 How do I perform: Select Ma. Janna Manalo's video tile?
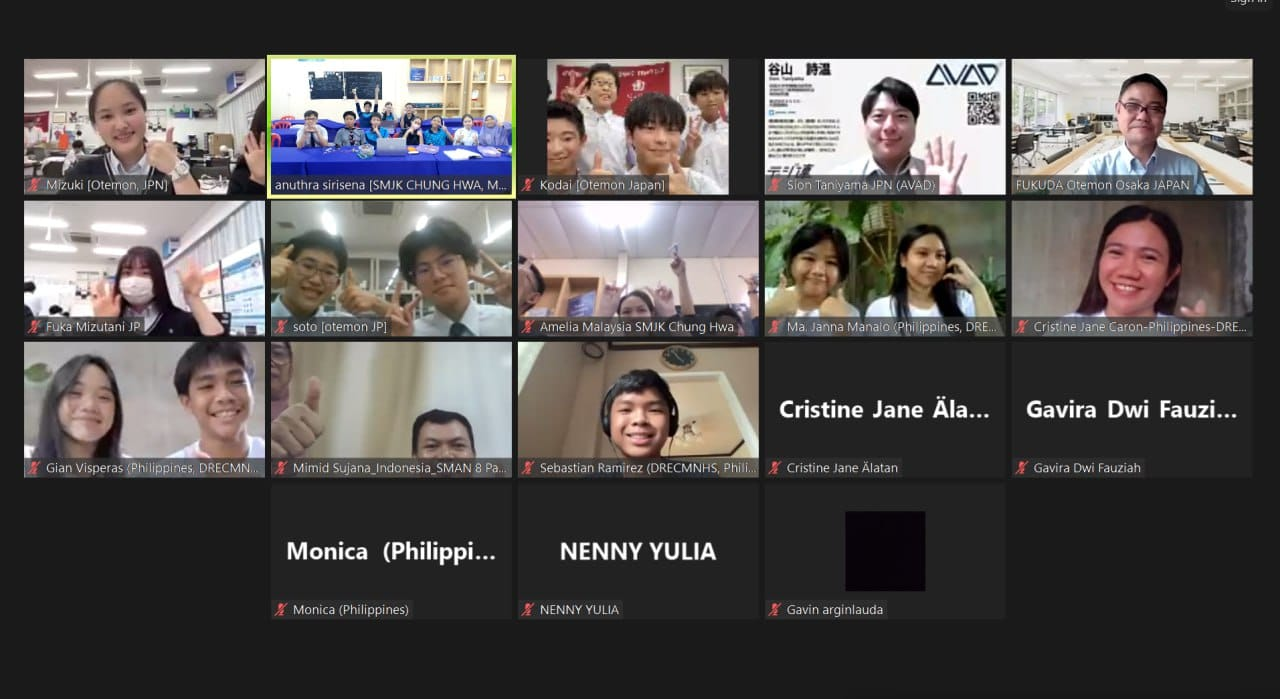[x=885, y=268]
